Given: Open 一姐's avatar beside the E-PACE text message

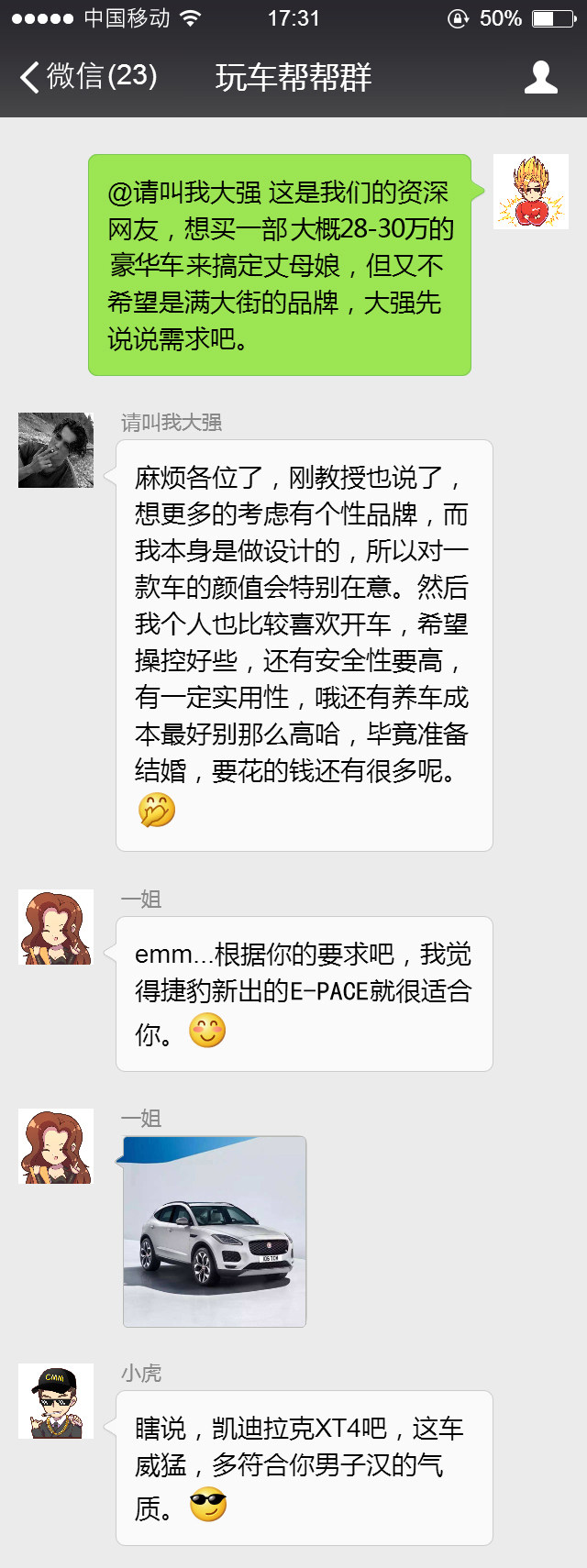Looking at the screenshot, I should click(x=56, y=927).
